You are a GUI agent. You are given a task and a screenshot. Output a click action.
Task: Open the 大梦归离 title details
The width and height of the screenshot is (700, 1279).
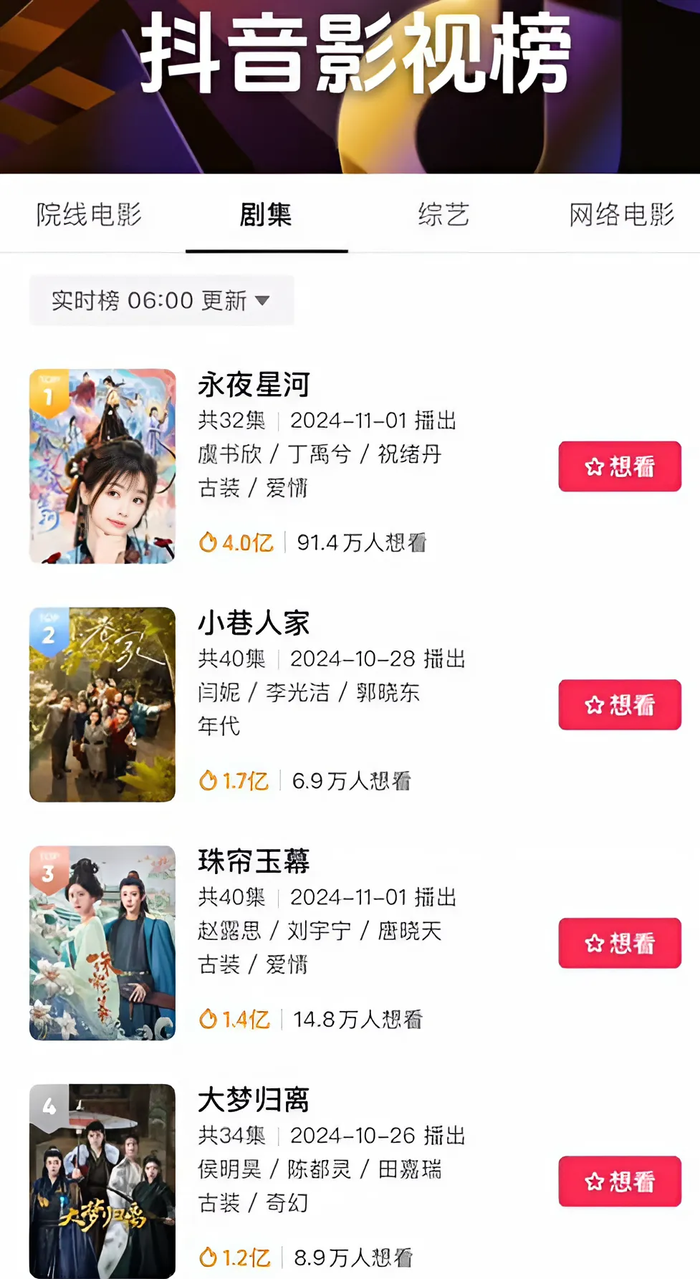(x=254, y=1100)
